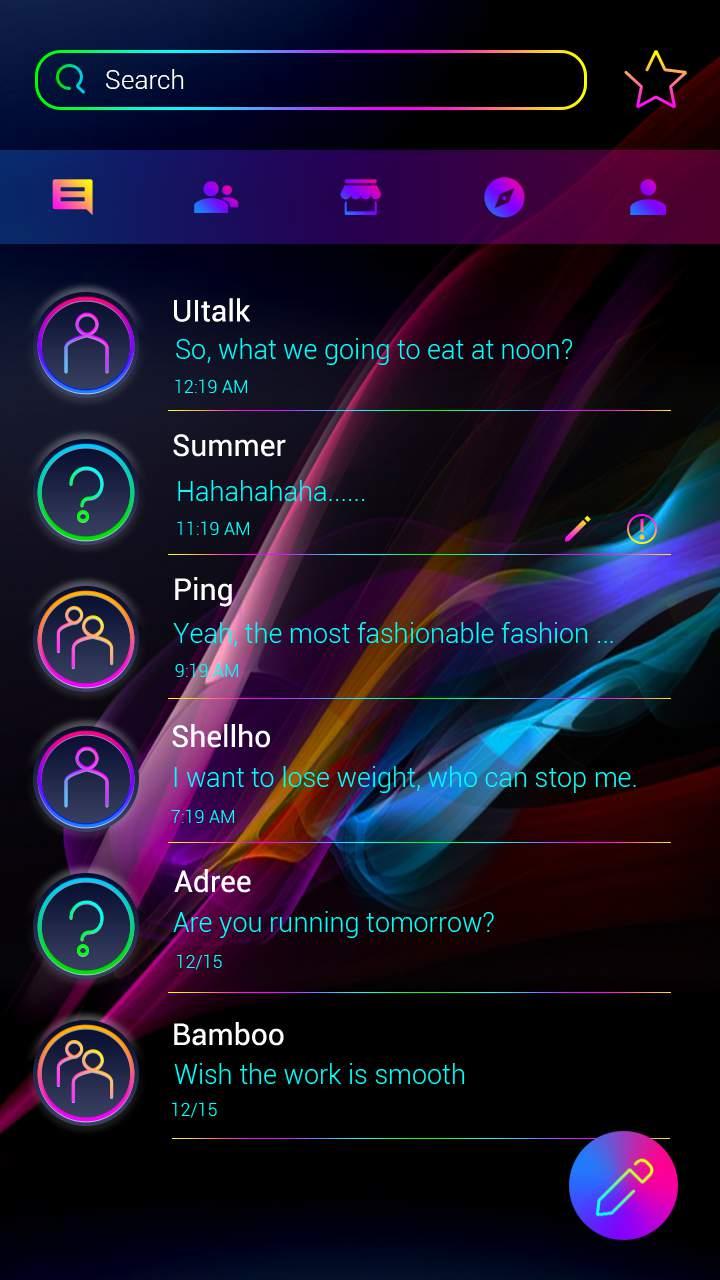Open the chat with Summer
This screenshot has width=720, height=1280.
coord(360,490)
